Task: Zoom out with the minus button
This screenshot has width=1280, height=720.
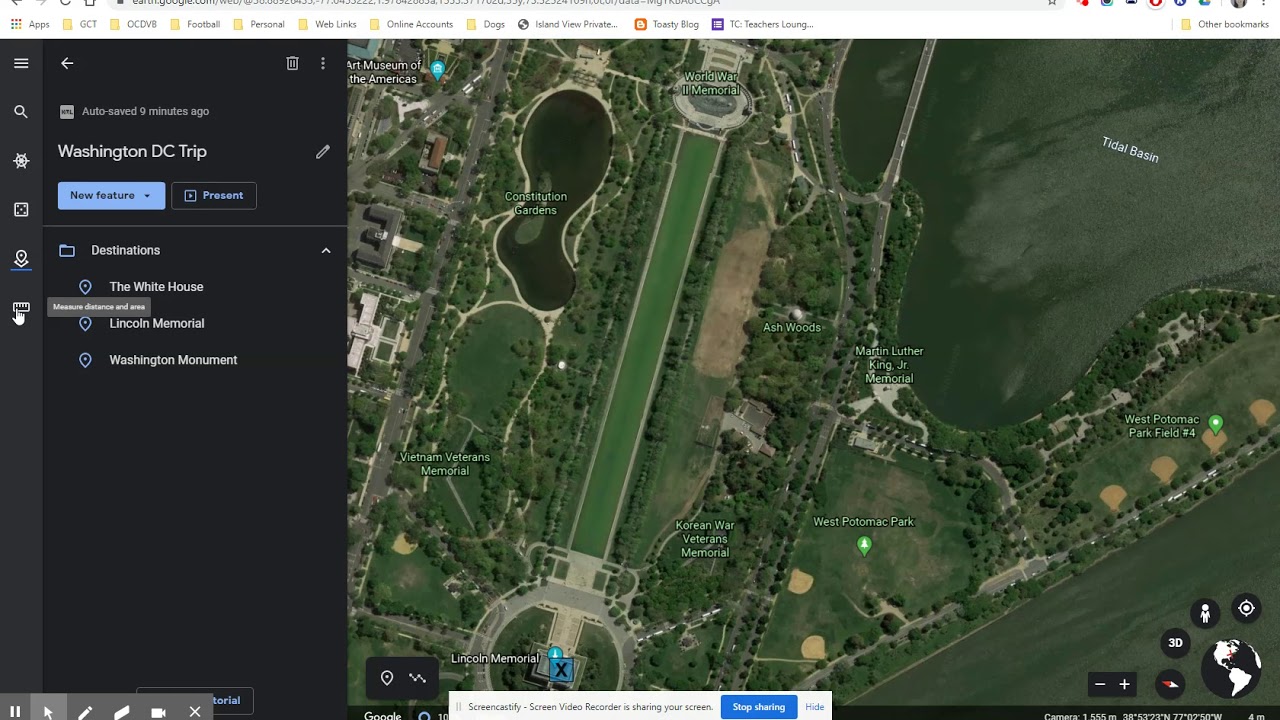Action: coord(1100,685)
